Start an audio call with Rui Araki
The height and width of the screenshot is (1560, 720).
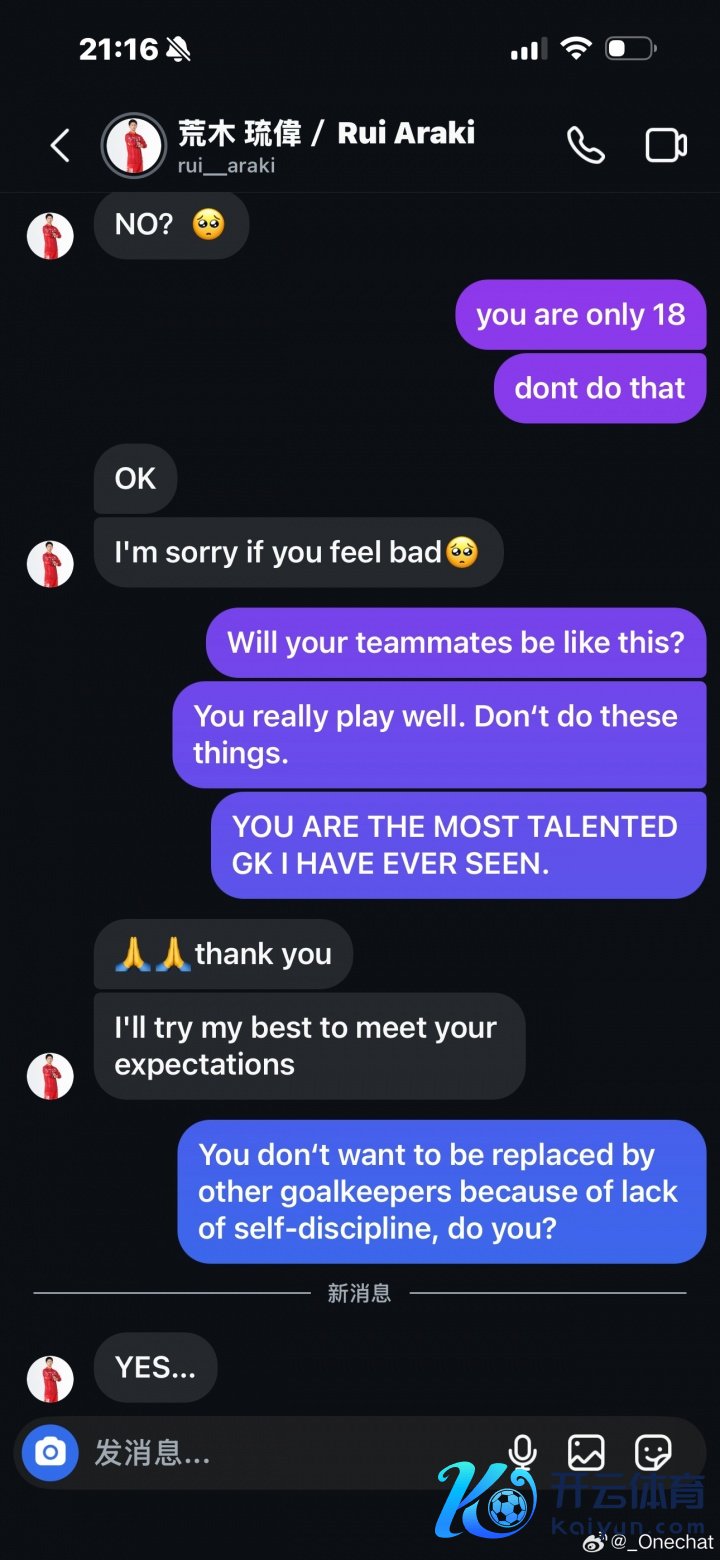586,146
